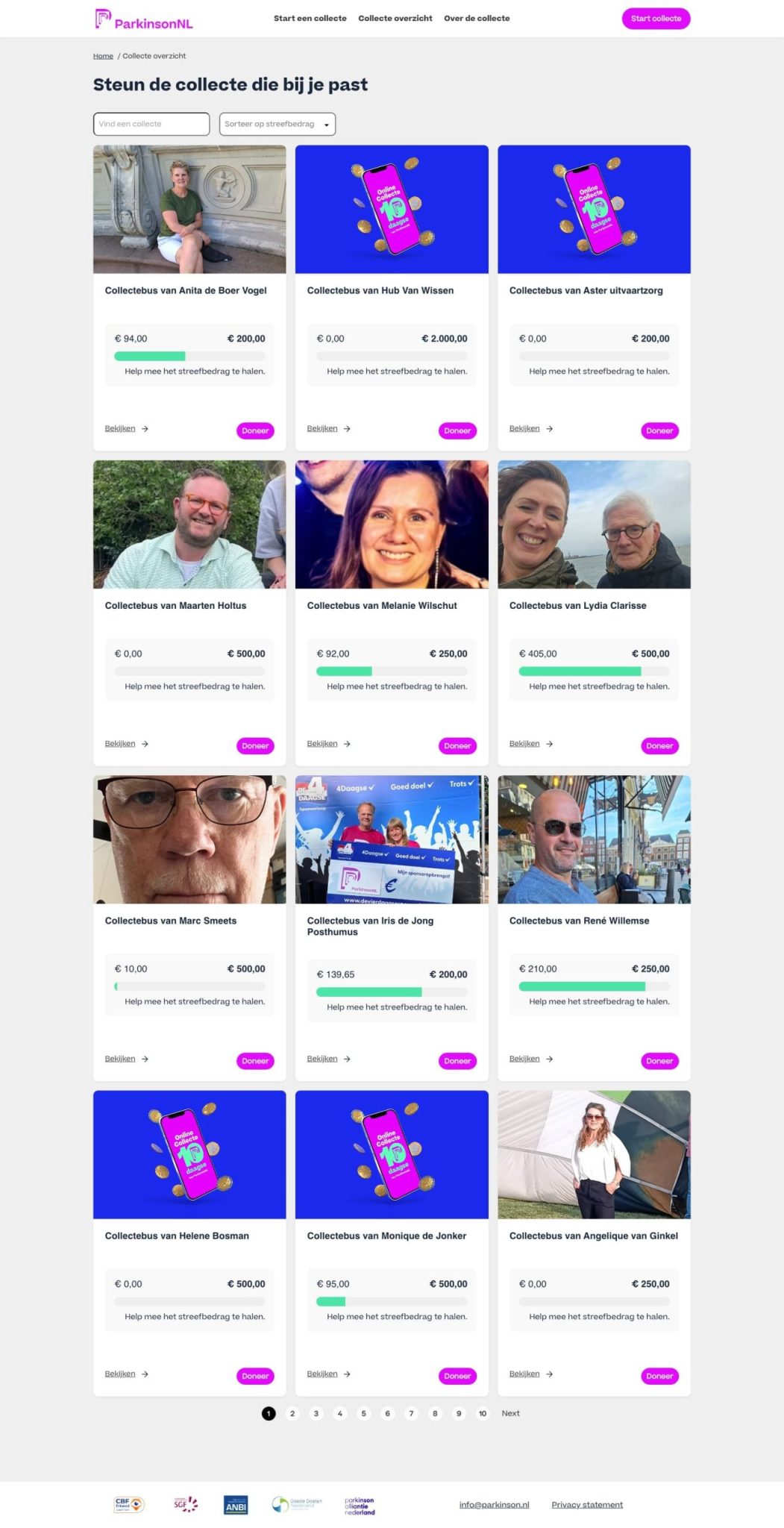This screenshot has height=1528, width=784.
Task: Donate to René Willemse's collectebus
Action: 659,1060
